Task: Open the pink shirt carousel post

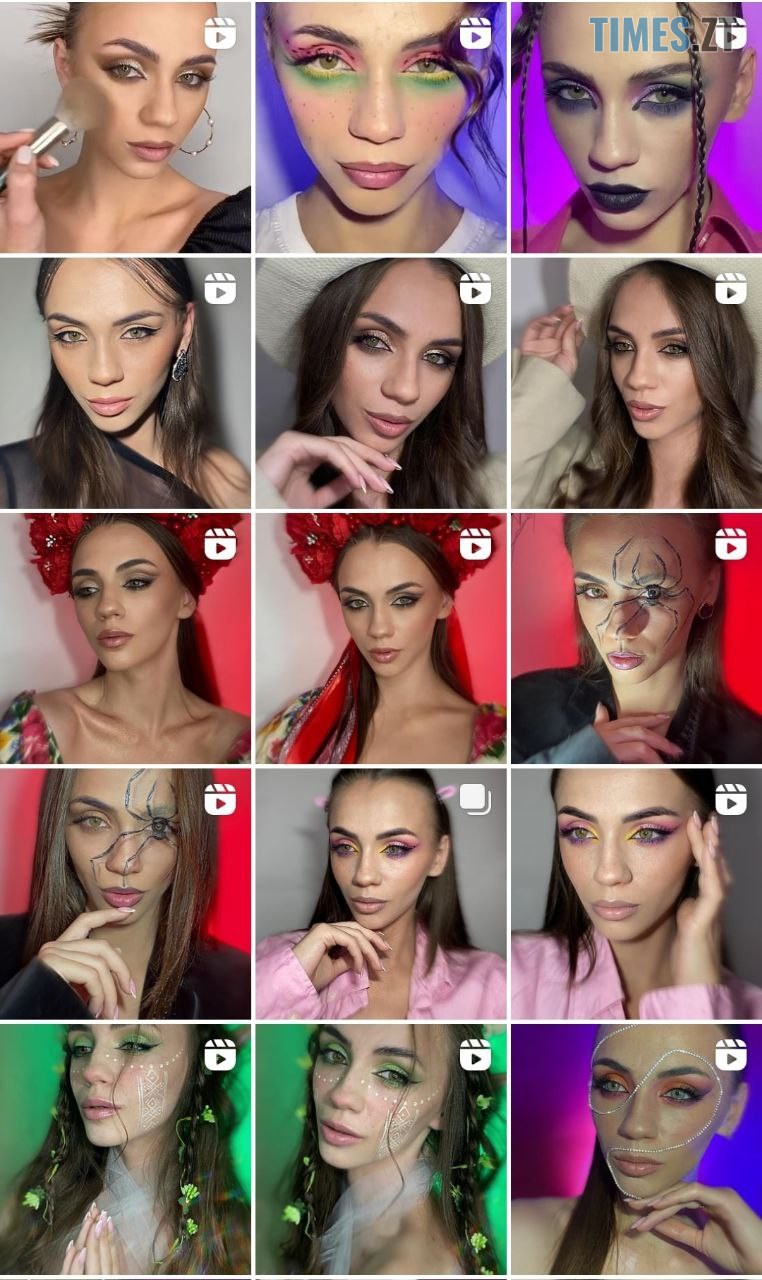Action: point(380,894)
